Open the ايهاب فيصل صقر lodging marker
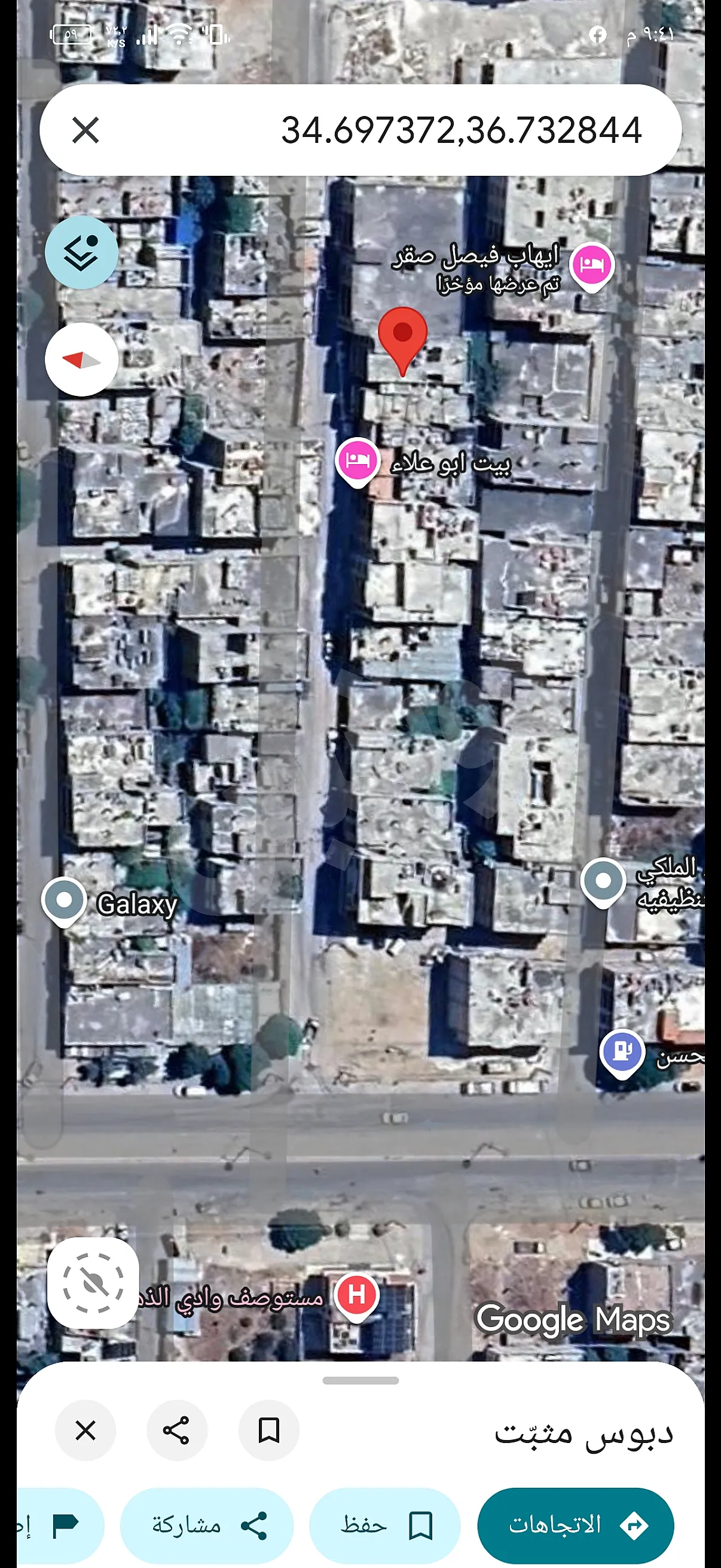 (x=591, y=266)
